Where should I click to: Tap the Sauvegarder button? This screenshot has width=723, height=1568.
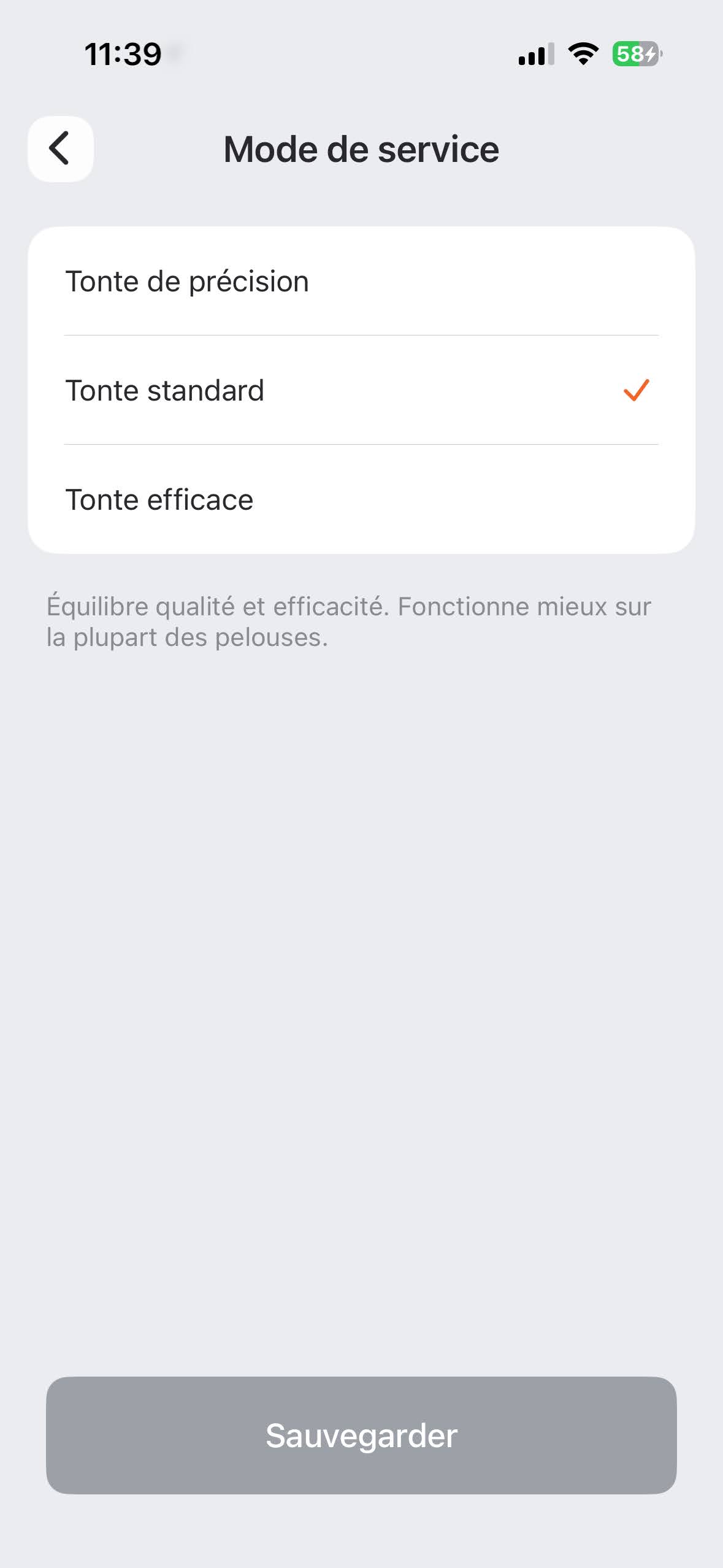pos(361,1435)
